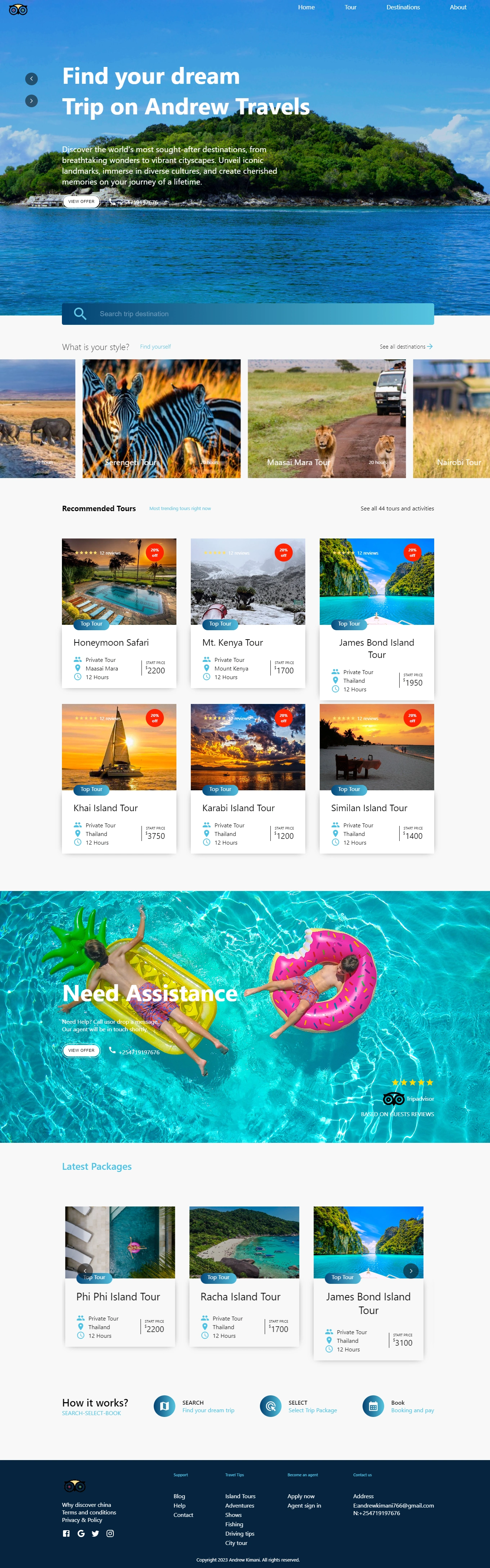The image size is (490, 1568).
Task: Open the About page link
Action: 458,7
